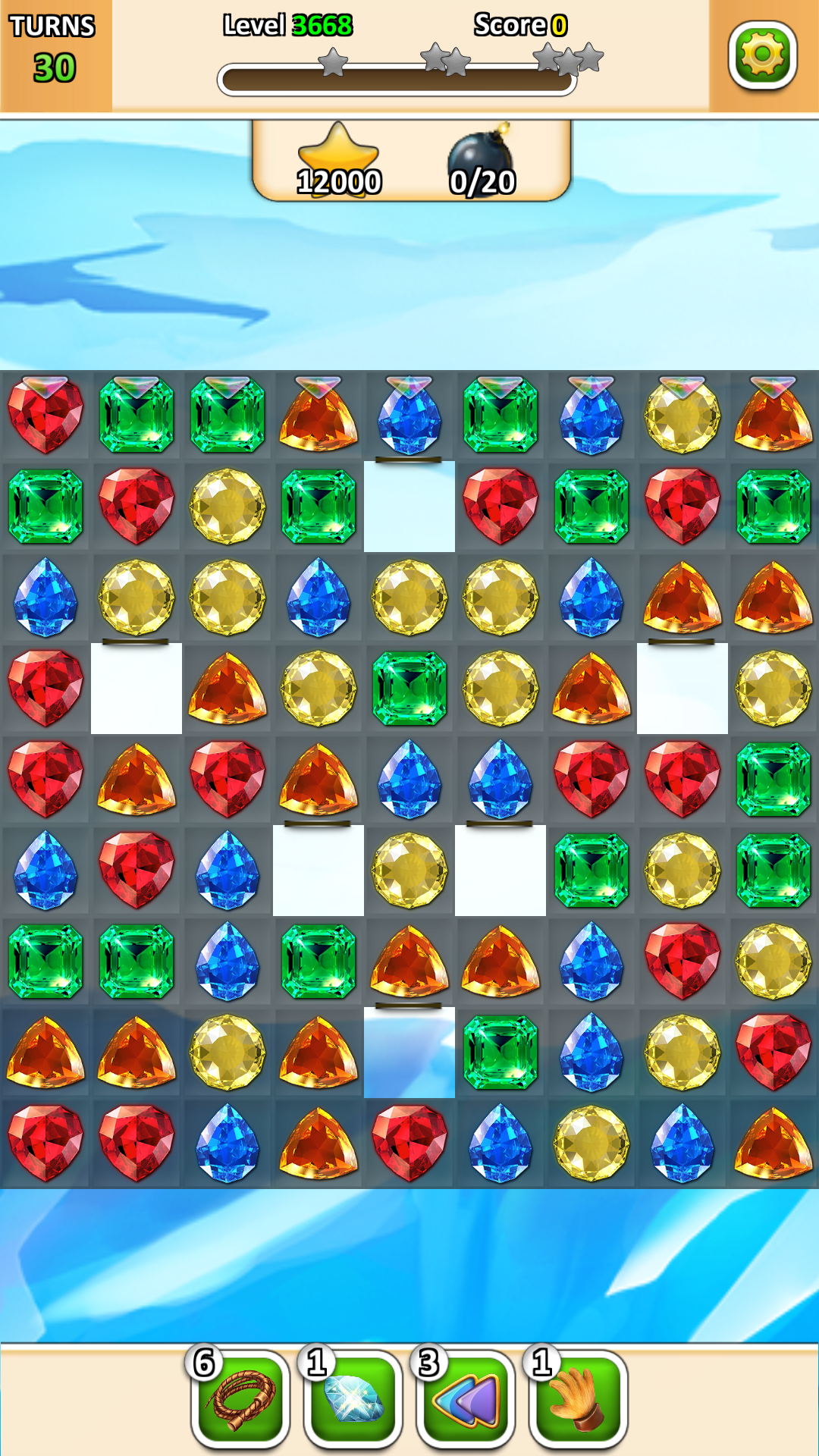
Task: Click the level progress bar
Action: click(398, 79)
